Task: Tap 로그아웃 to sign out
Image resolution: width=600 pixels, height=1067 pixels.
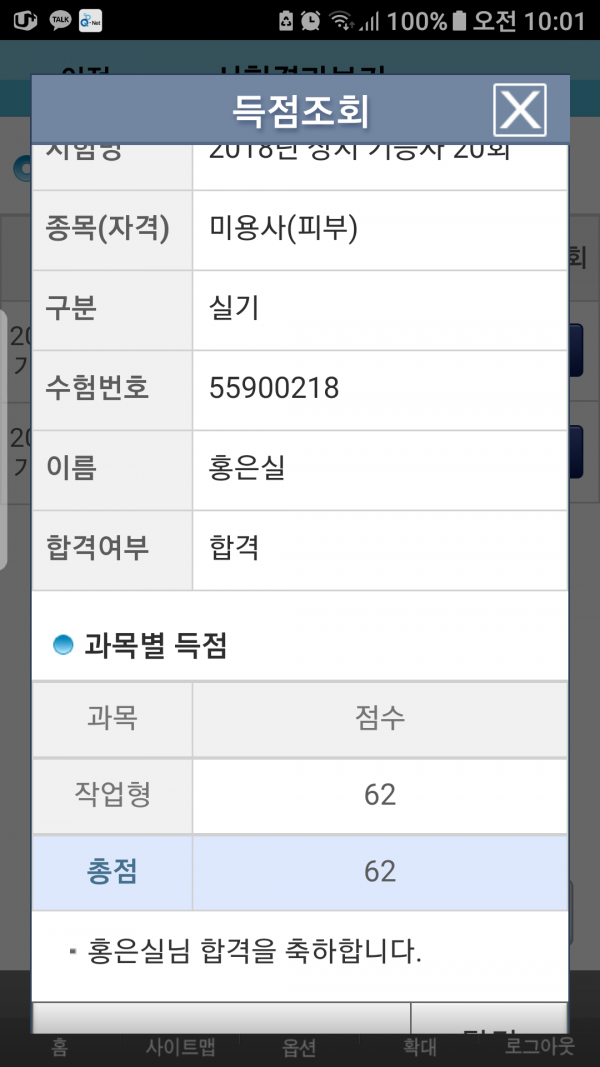Action: click(x=539, y=1047)
